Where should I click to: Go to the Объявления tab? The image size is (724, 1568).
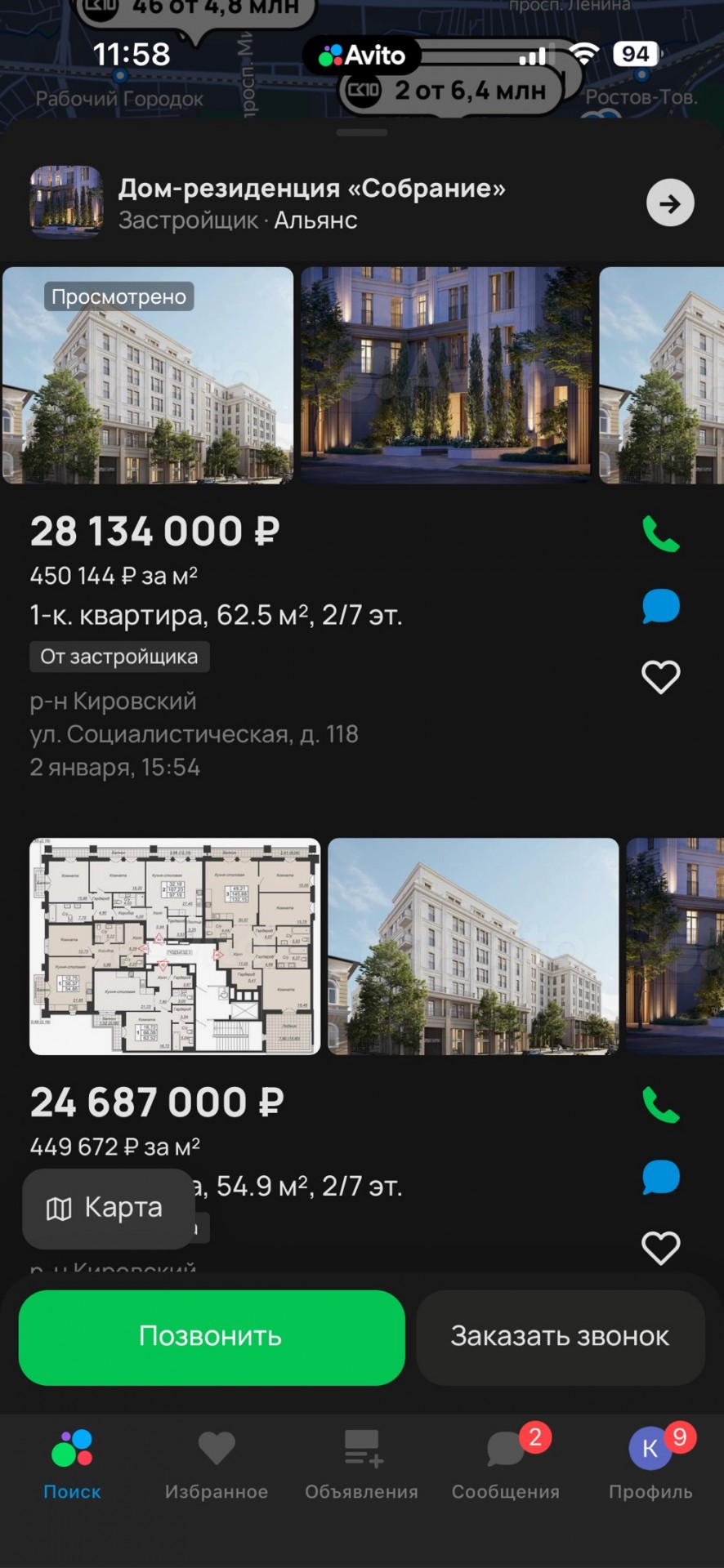pyautogui.click(x=361, y=1464)
